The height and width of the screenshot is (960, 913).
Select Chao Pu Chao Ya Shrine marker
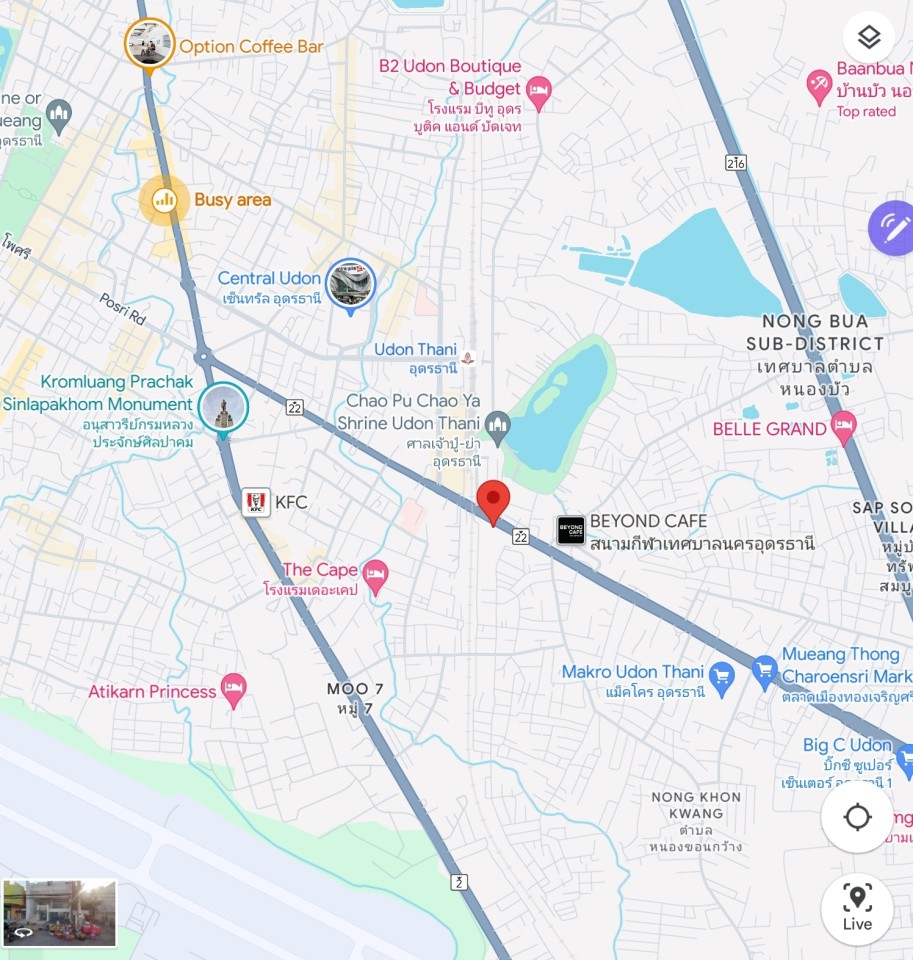[x=498, y=427]
